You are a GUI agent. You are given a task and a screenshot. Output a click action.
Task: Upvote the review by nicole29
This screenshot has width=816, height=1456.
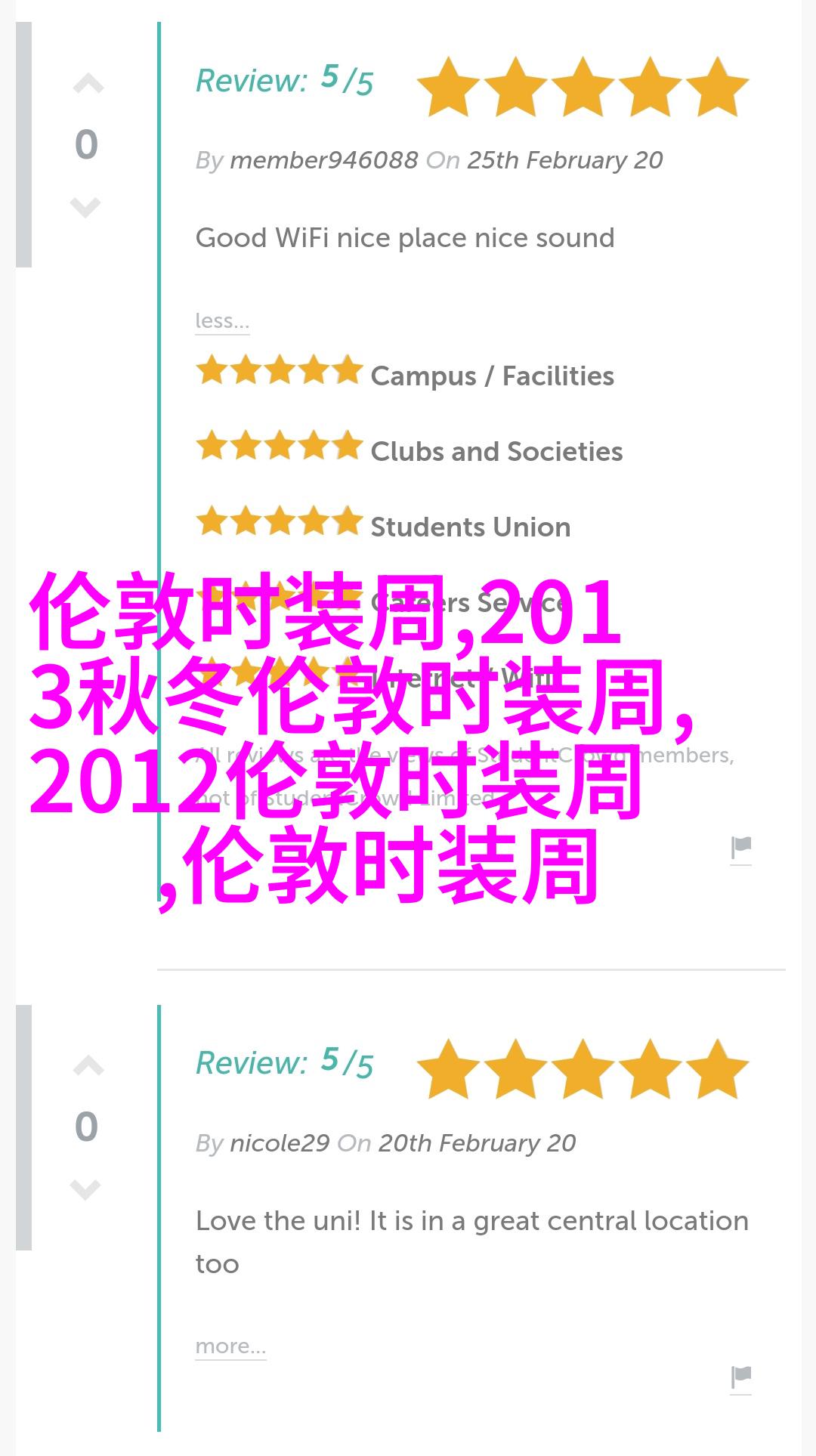pyautogui.click(x=88, y=1066)
